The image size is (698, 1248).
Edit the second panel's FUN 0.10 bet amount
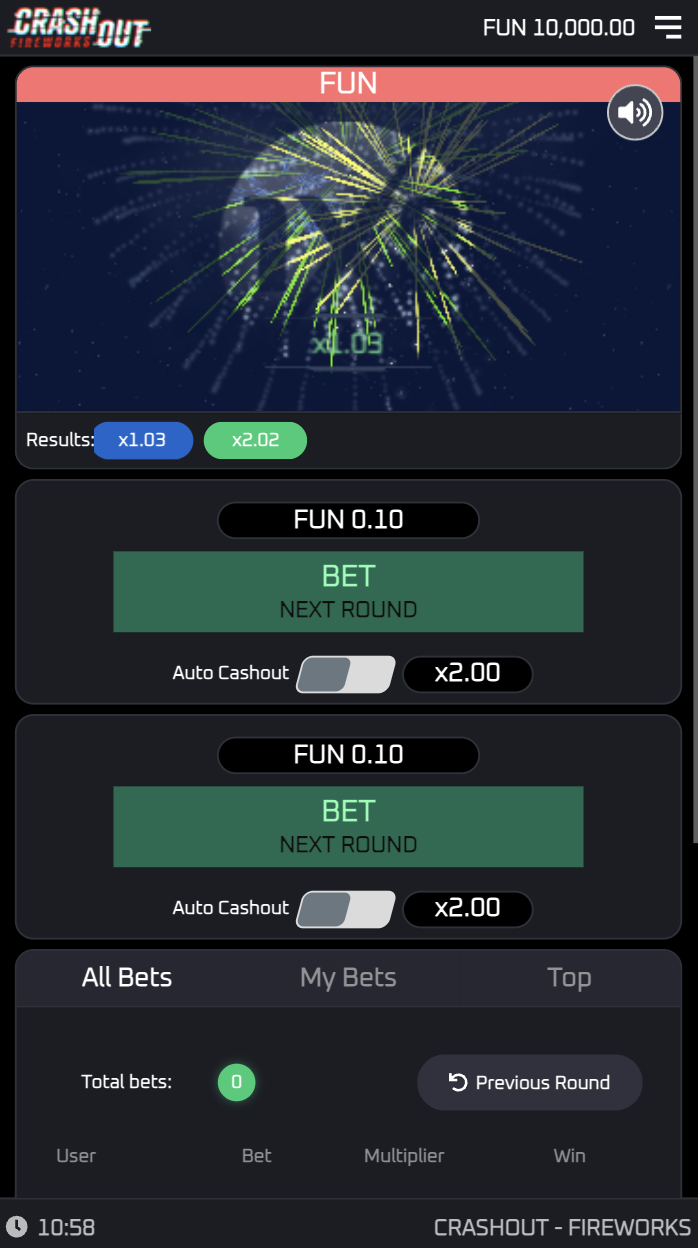point(348,755)
